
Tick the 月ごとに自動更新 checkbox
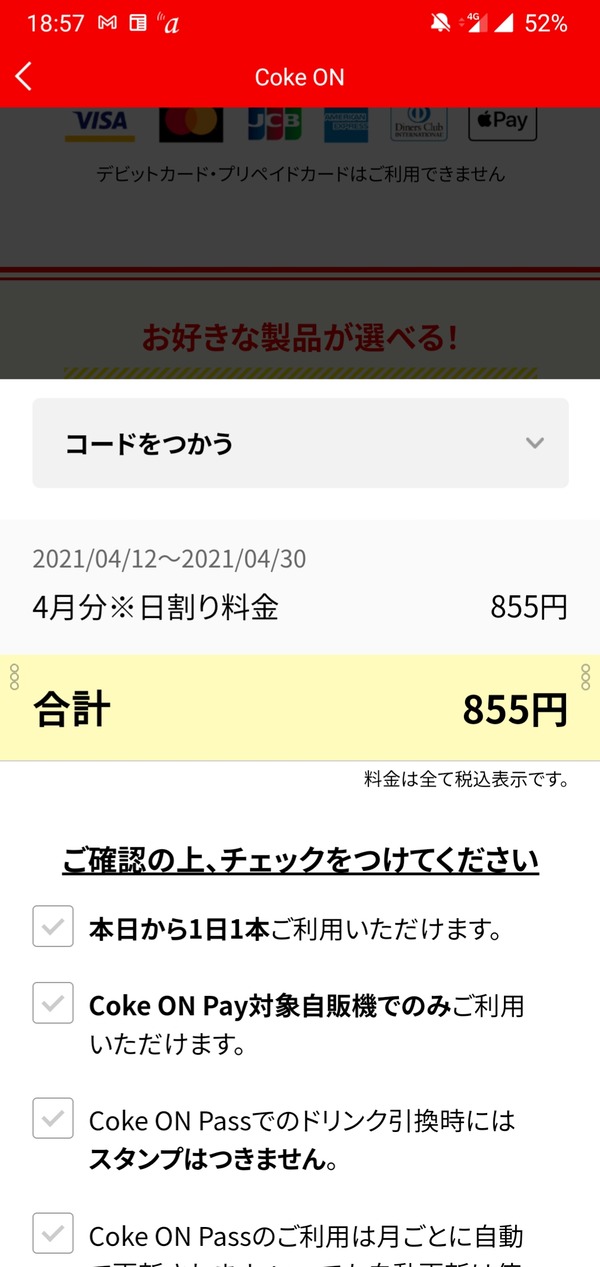(53, 1233)
